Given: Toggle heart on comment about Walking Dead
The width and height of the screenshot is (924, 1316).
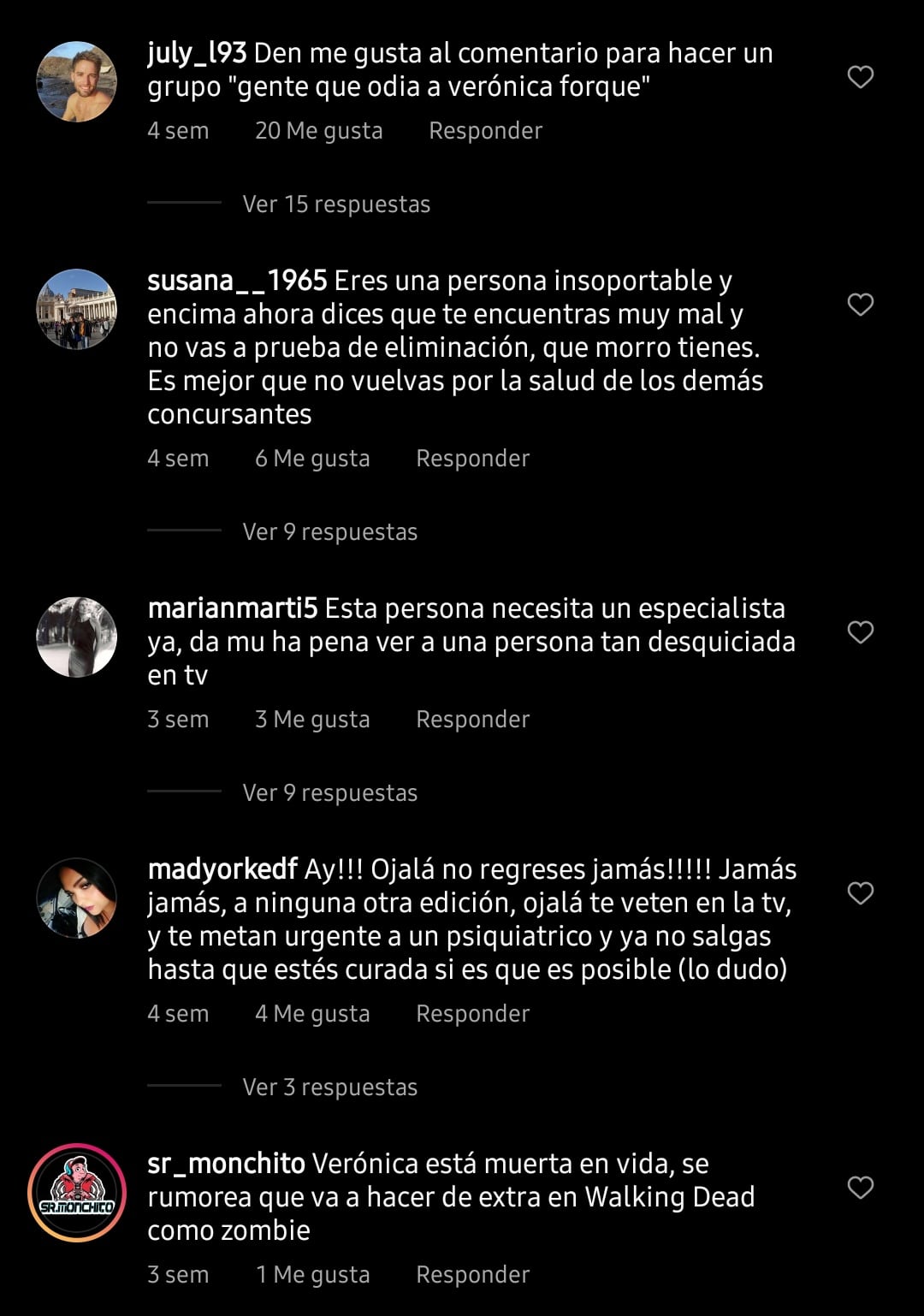Looking at the screenshot, I should tap(859, 1185).
